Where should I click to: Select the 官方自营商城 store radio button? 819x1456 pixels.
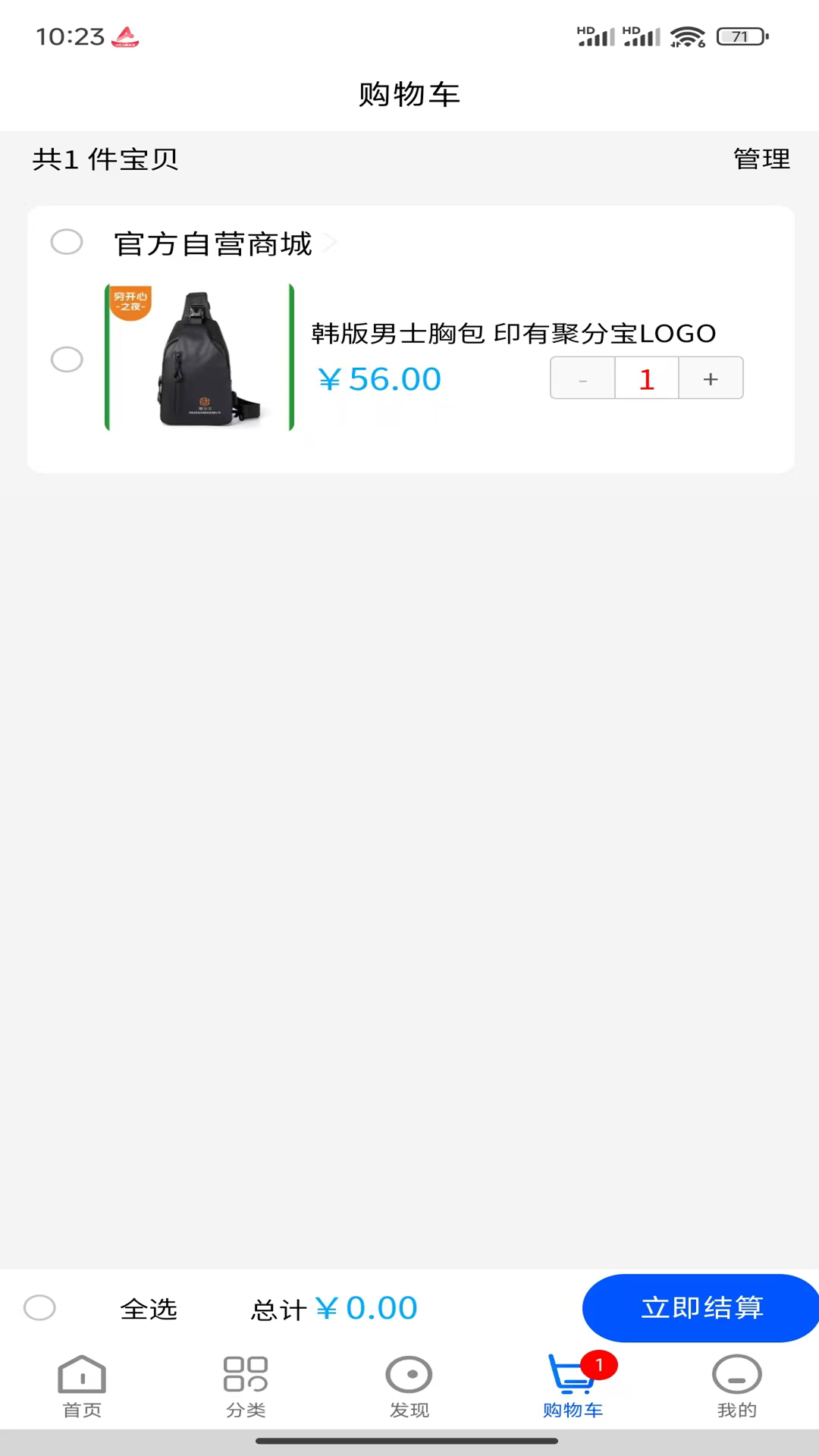(x=67, y=242)
